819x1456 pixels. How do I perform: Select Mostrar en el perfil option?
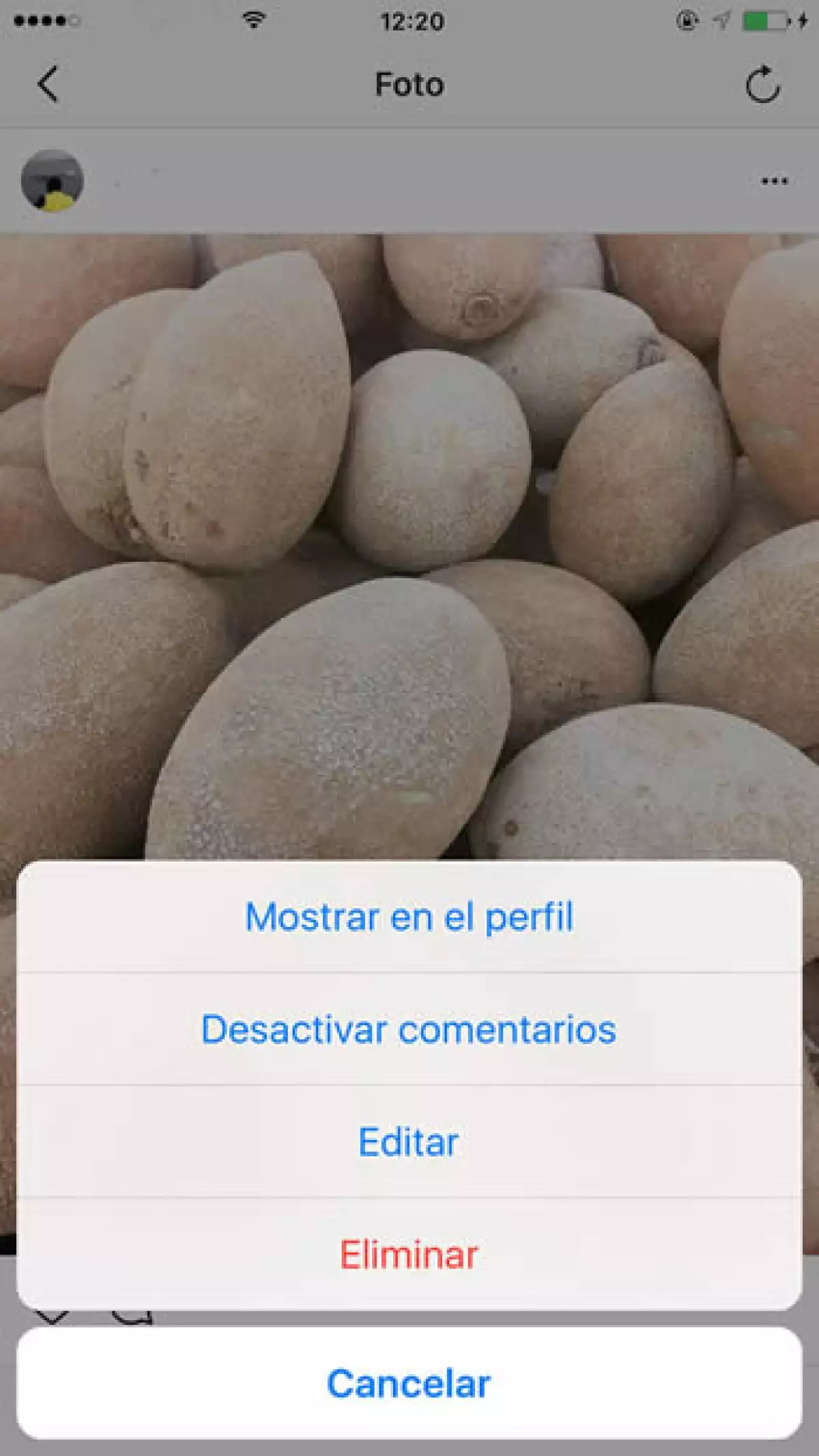pos(409,917)
